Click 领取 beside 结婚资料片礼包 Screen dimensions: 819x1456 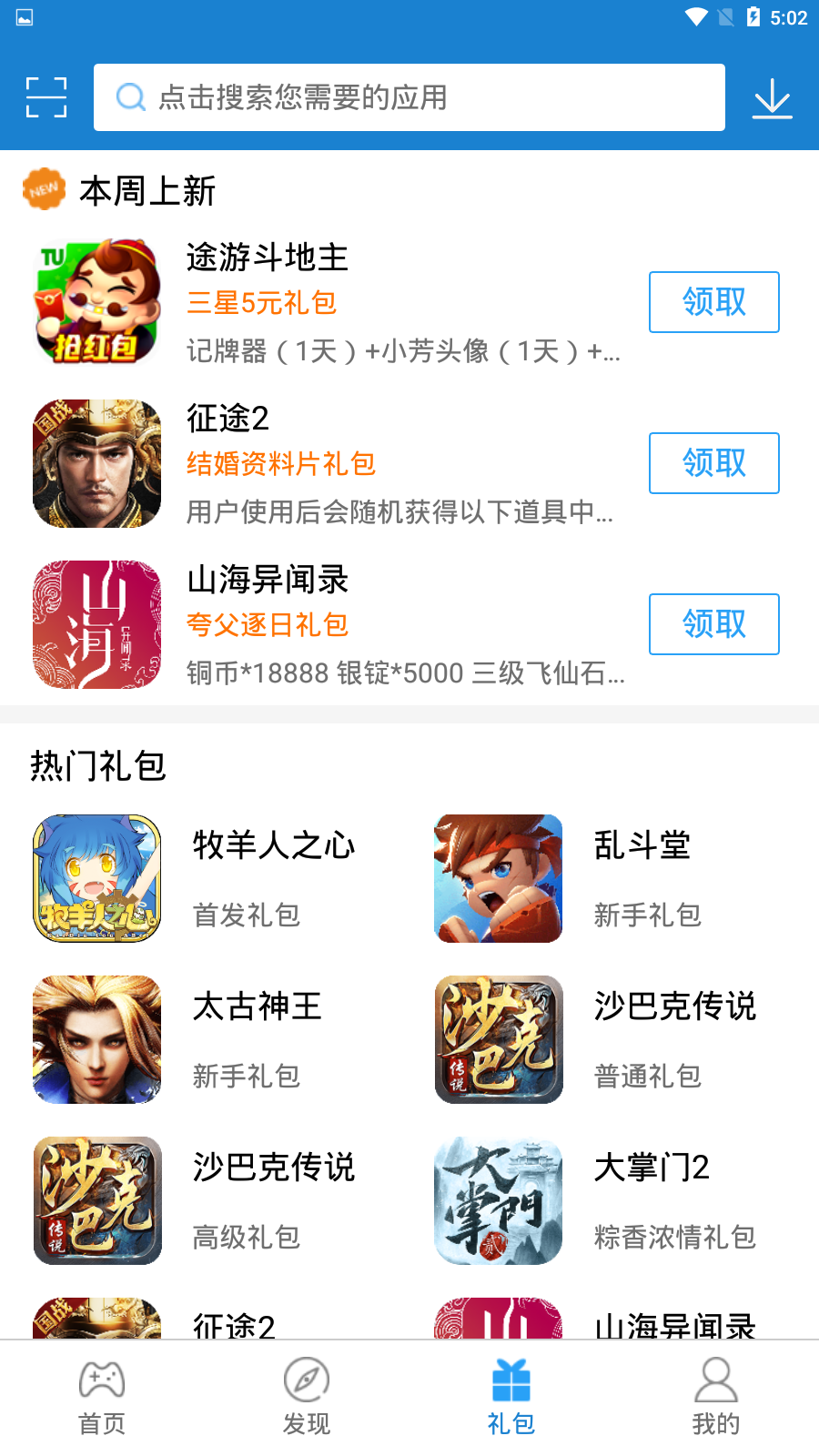pyautogui.click(x=713, y=463)
